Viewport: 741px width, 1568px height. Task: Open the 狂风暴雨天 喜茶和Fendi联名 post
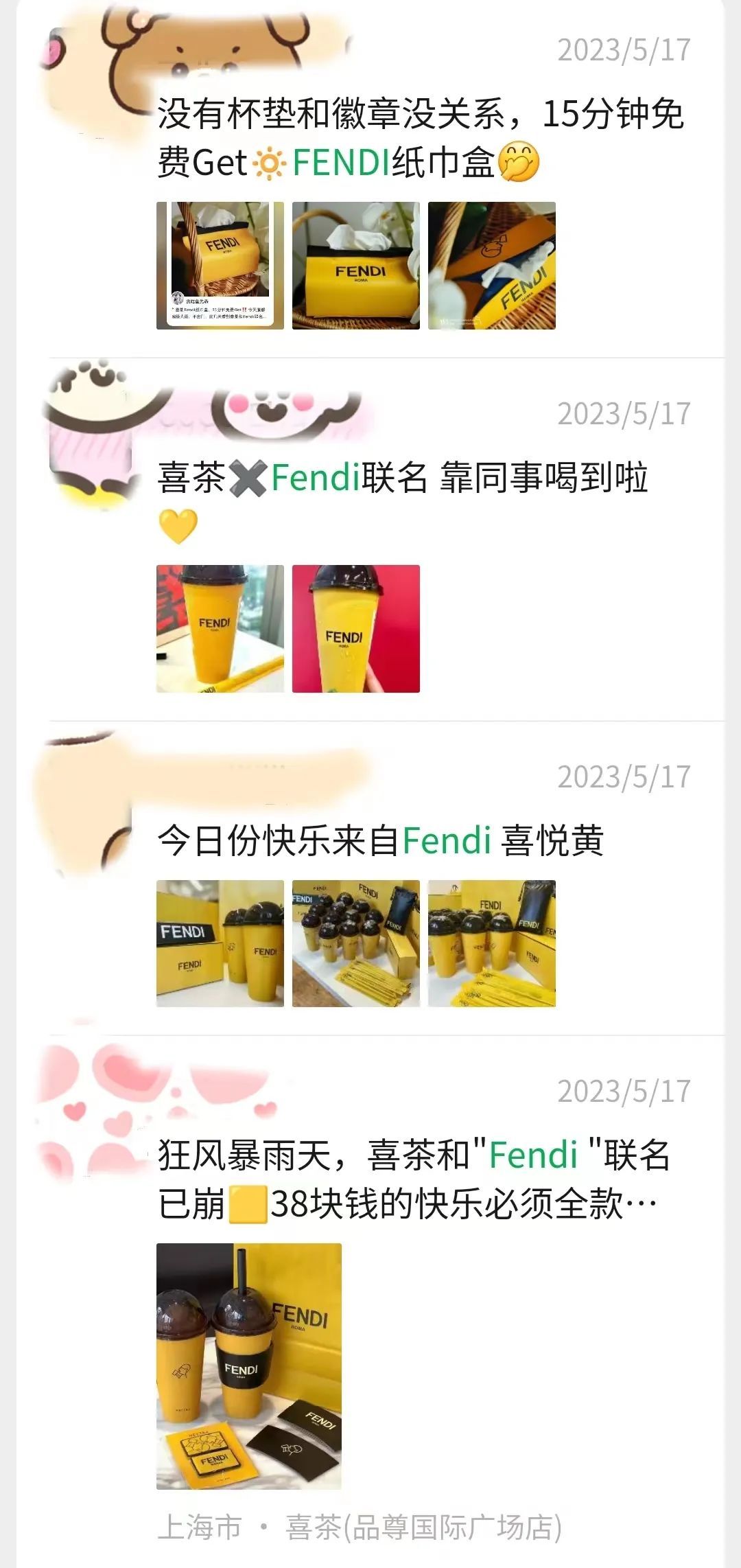[413, 1179]
